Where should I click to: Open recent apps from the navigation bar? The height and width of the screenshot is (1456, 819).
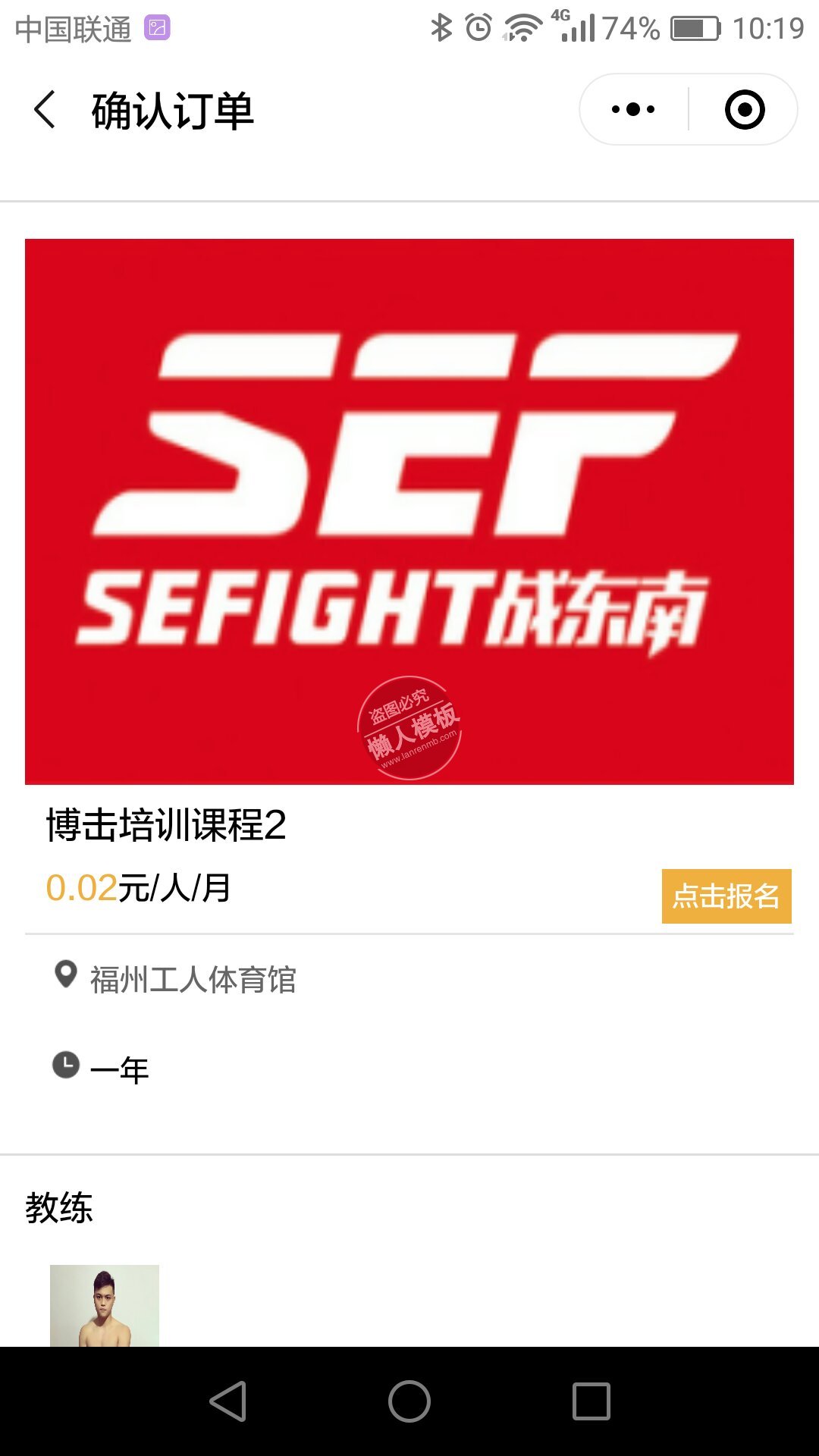tap(591, 1401)
